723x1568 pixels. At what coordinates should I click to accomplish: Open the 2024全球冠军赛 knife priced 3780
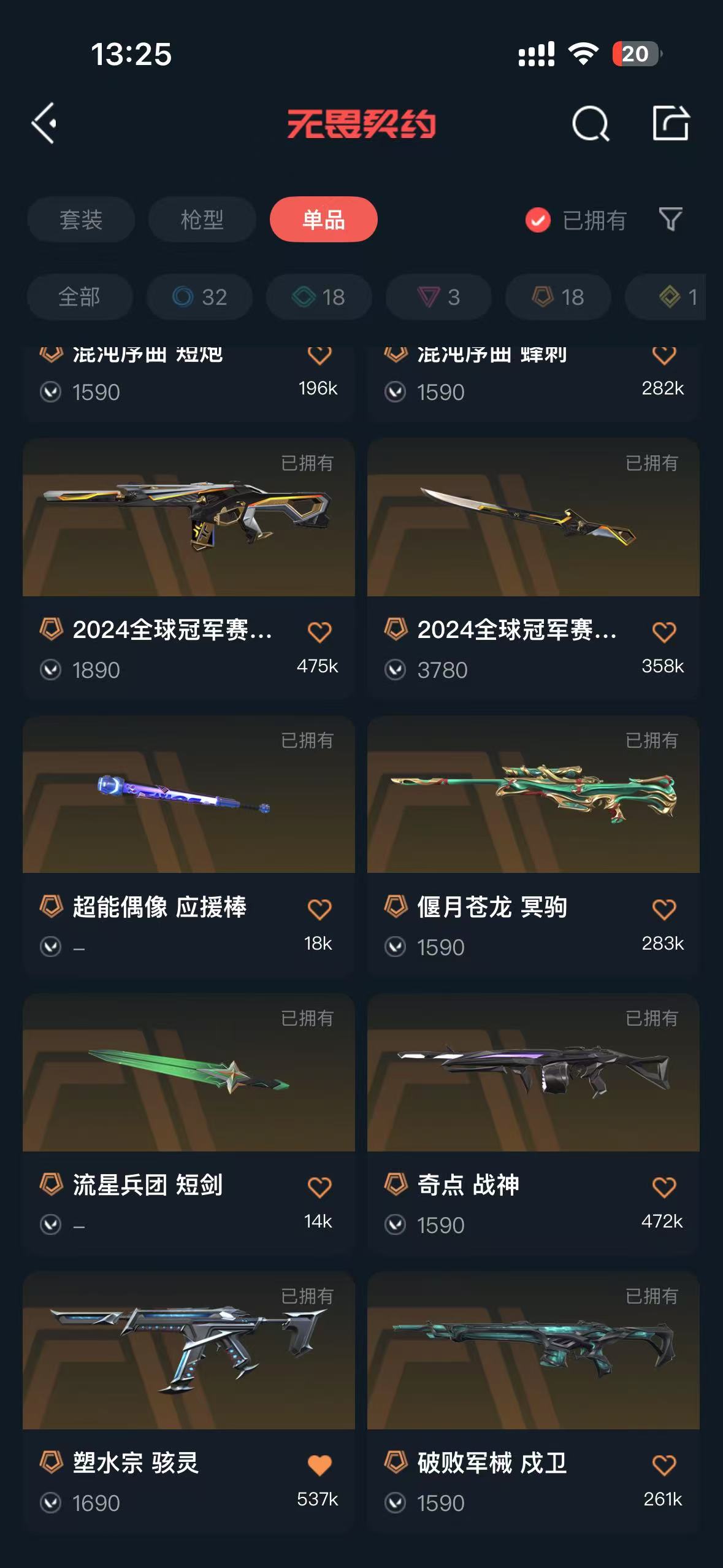(534, 569)
